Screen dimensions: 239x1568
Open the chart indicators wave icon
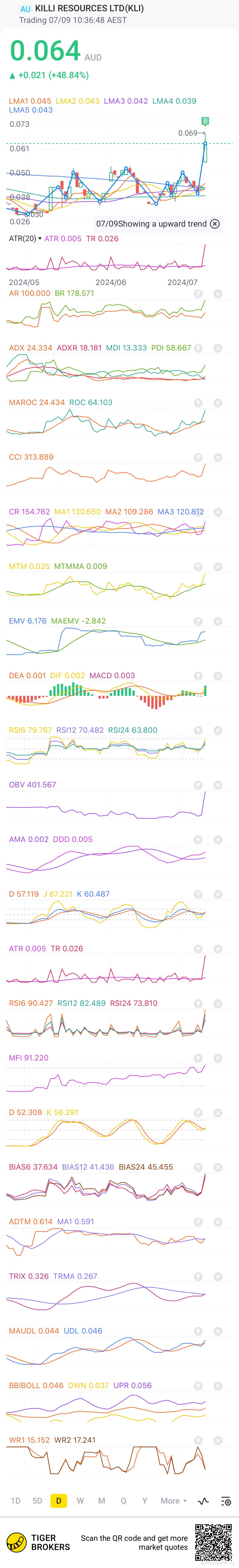204,1500
